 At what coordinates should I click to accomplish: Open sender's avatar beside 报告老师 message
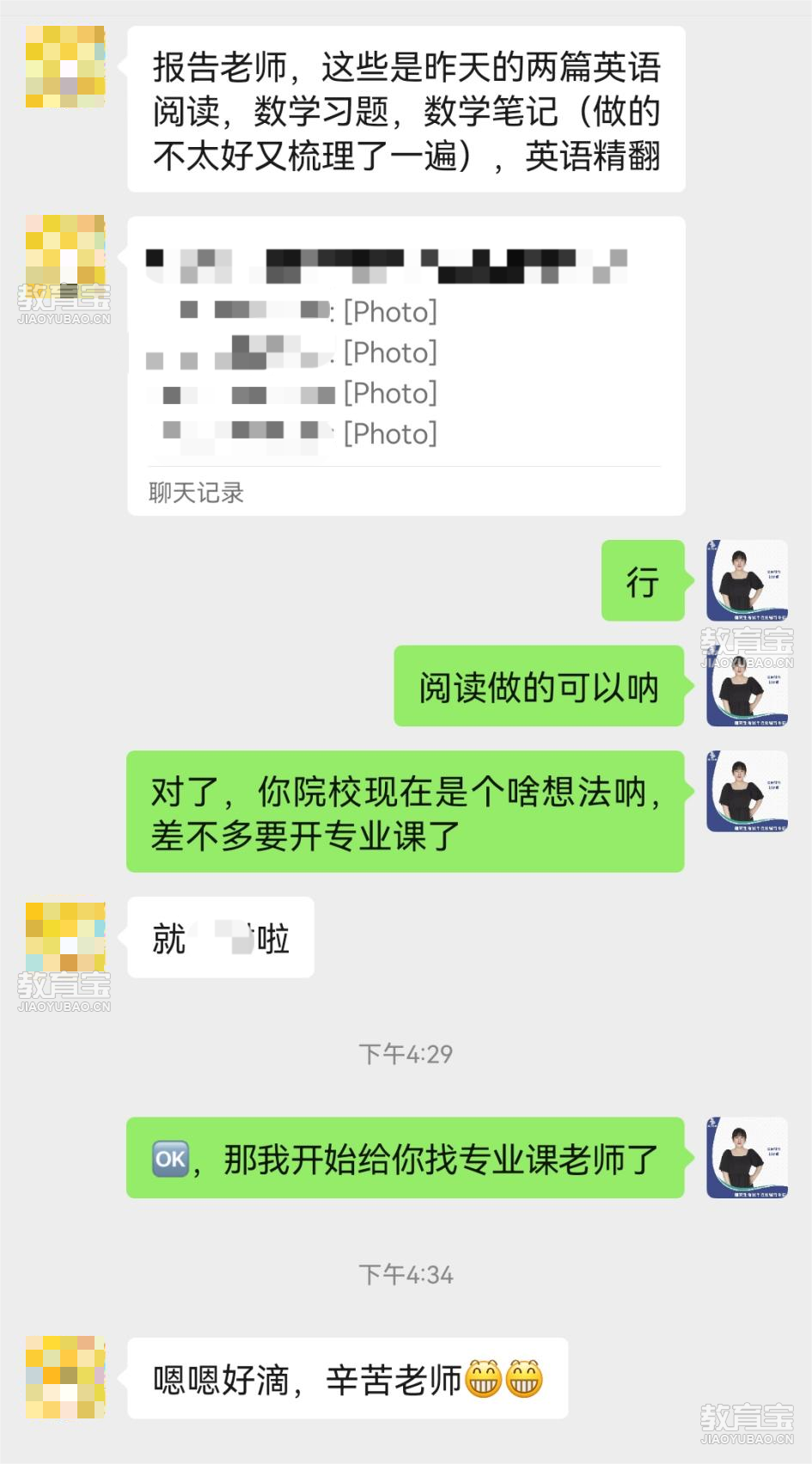65,67
